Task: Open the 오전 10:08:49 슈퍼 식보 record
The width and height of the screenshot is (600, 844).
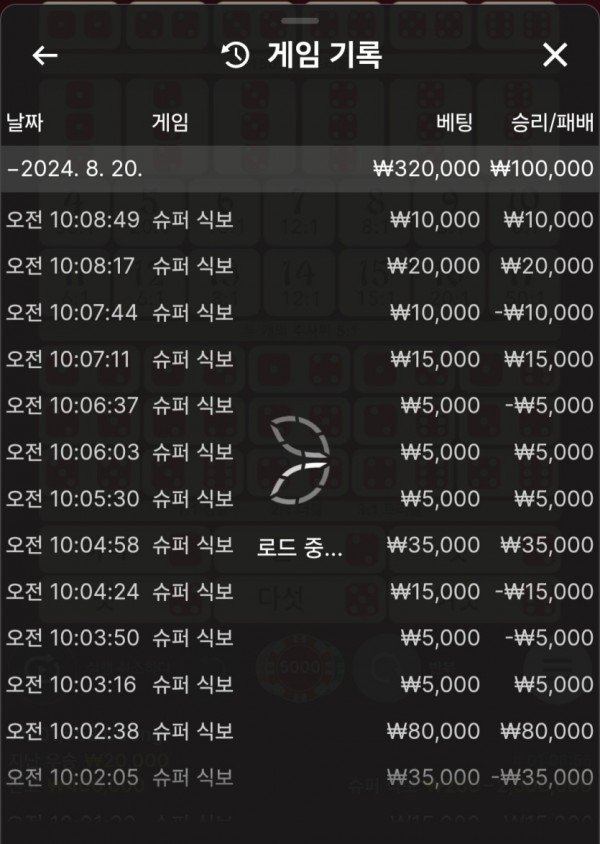Action: [300, 219]
